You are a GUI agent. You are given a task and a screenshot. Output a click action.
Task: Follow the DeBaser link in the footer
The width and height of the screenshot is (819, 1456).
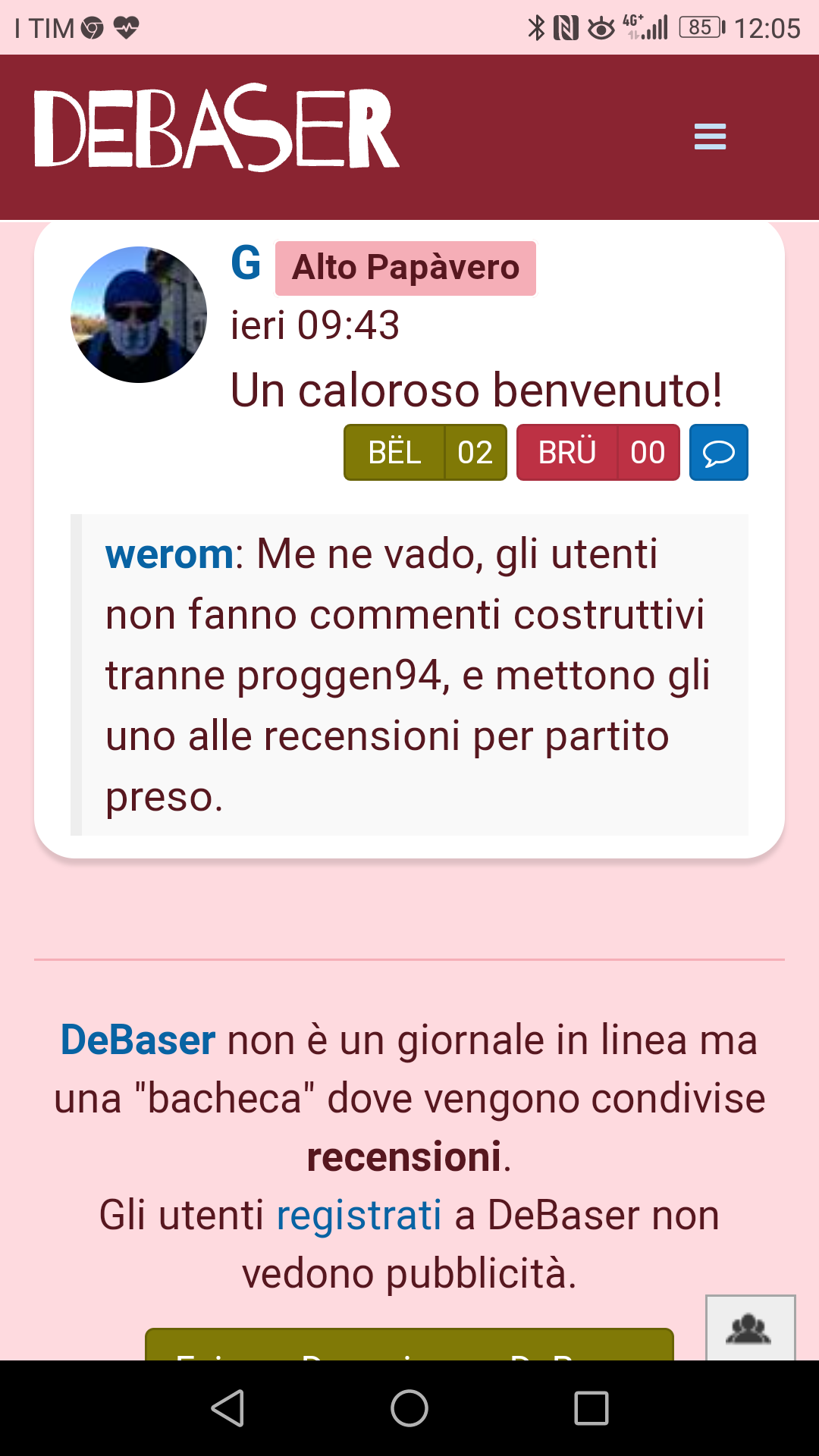(138, 1039)
